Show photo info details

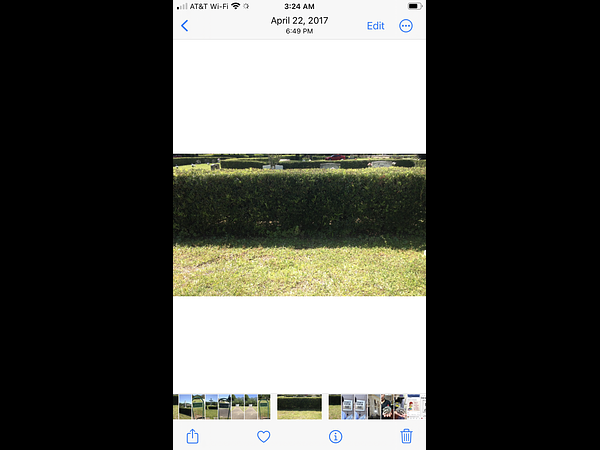point(335,436)
